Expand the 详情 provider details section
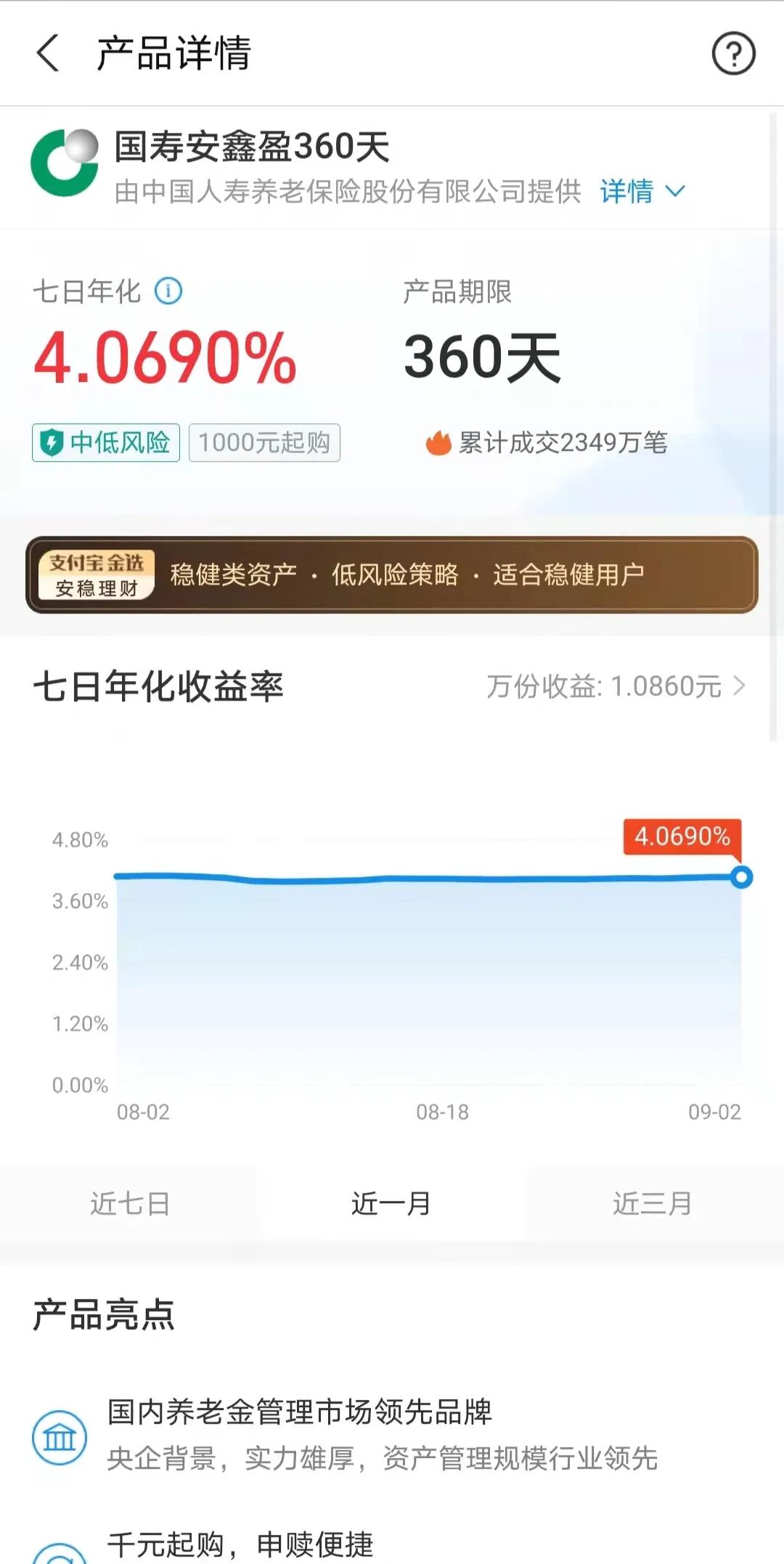The height and width of the screenshot is (1564, 784). point(626,192)
